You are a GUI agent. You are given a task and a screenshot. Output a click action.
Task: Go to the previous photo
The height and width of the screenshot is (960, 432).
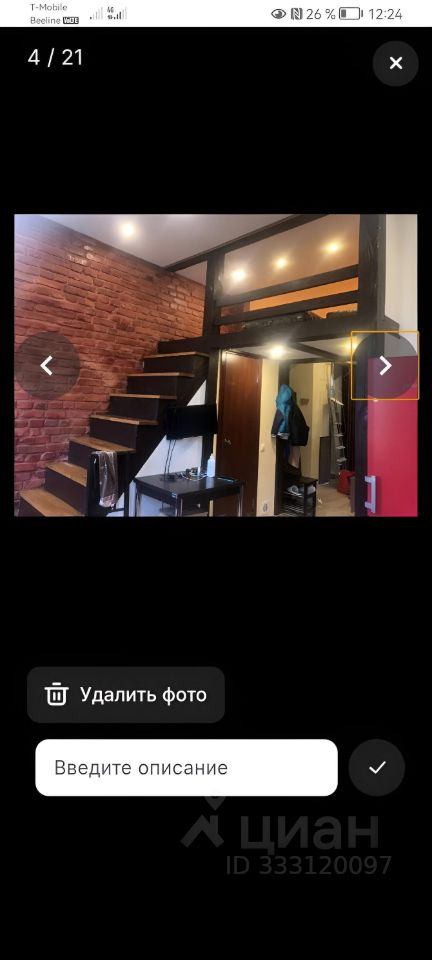click(47, 366)
